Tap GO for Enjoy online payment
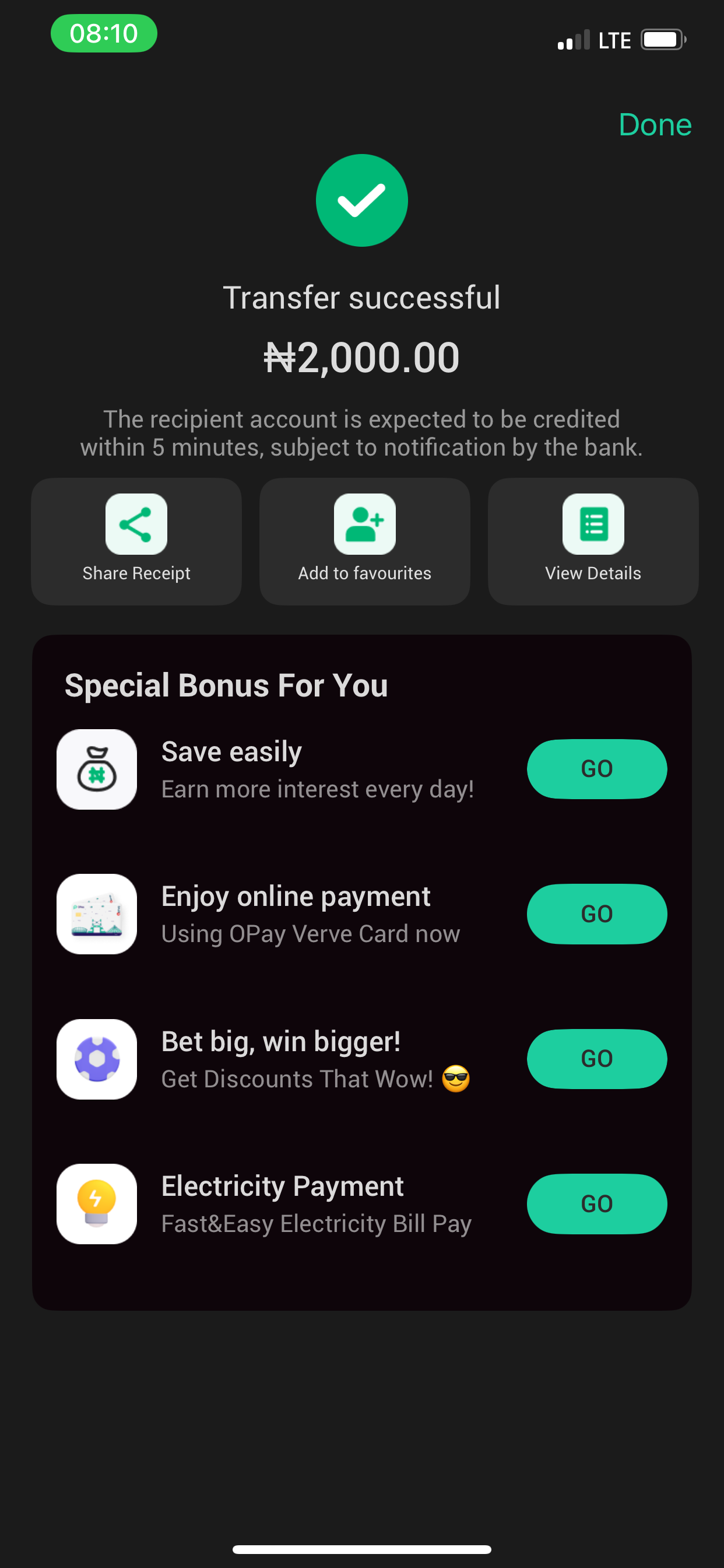724x1568 pixels. click(596, 914)
